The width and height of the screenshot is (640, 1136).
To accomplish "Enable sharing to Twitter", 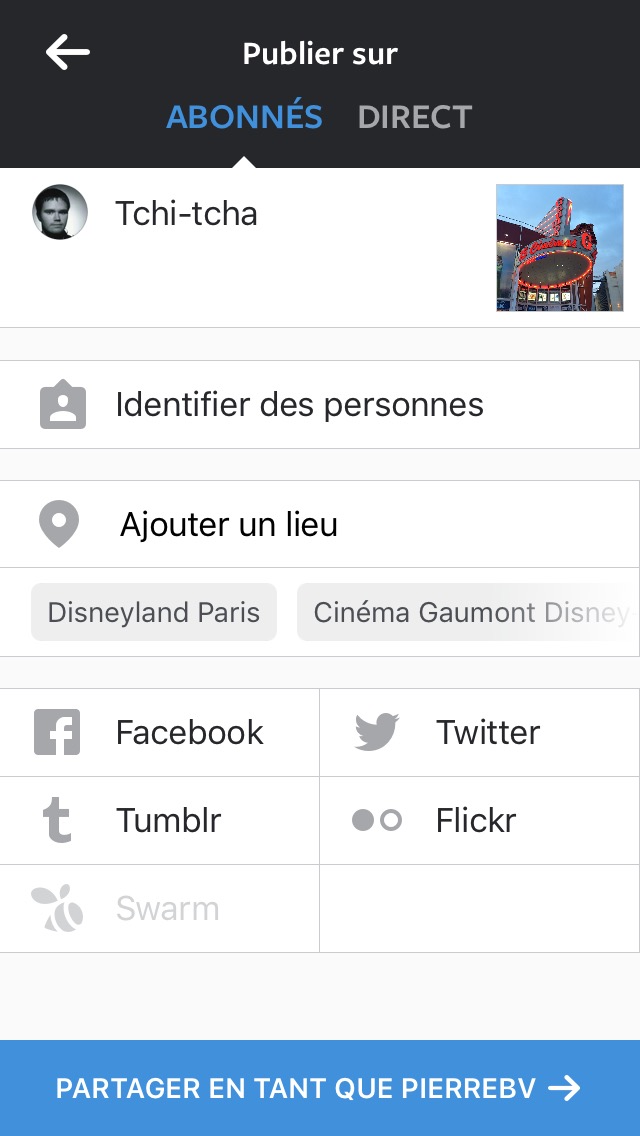I will click(480, 732).
